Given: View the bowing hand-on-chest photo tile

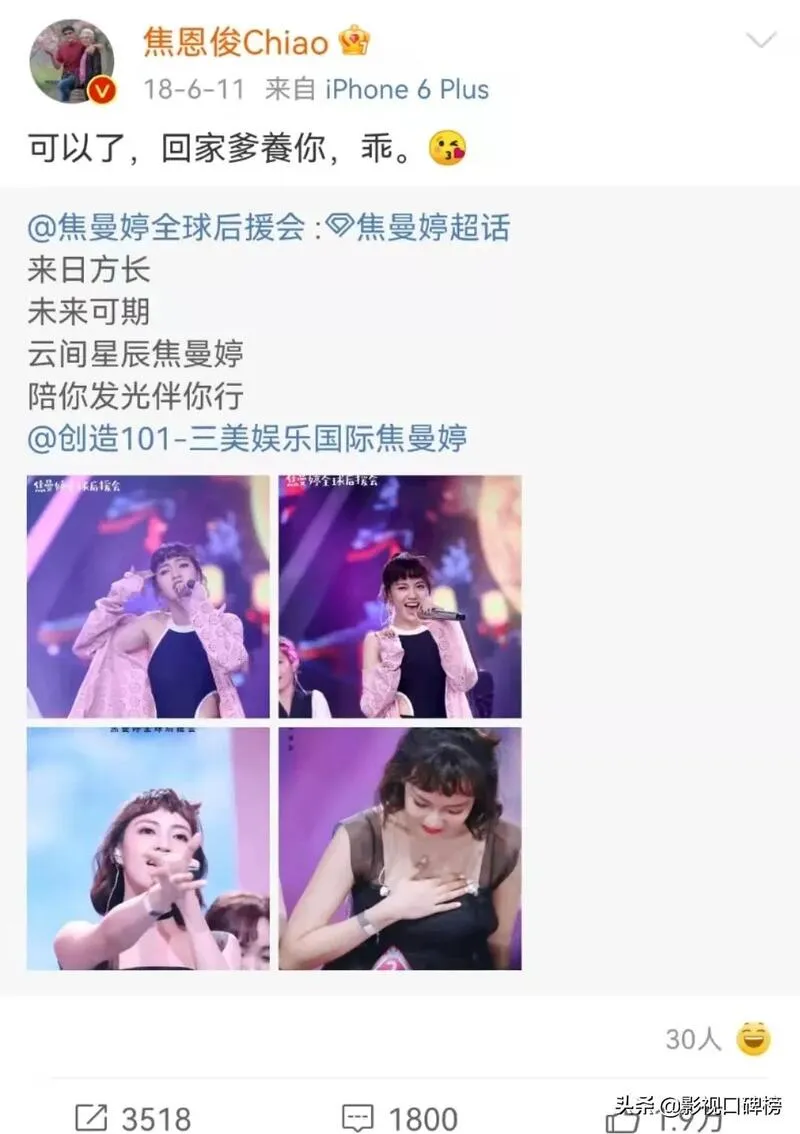Looking at the screenshot, I should tap(400, 849).
